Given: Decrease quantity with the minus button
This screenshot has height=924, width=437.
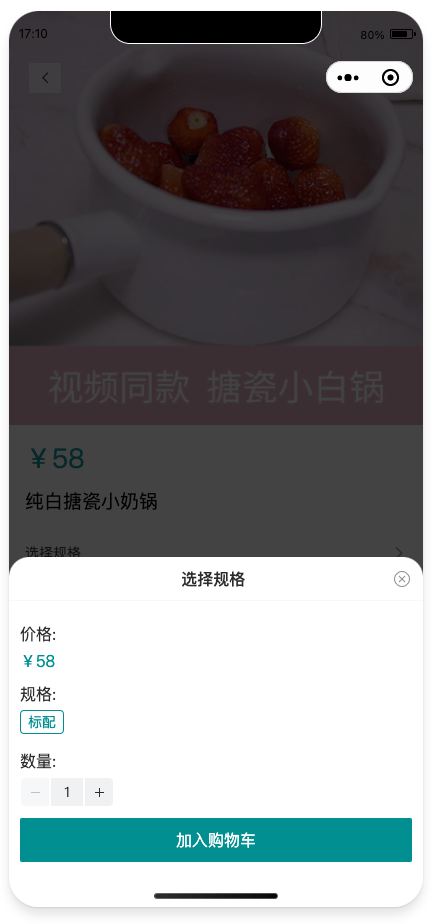Looking at the screenshot, I should pyautogui.click(x=35, y=793).
